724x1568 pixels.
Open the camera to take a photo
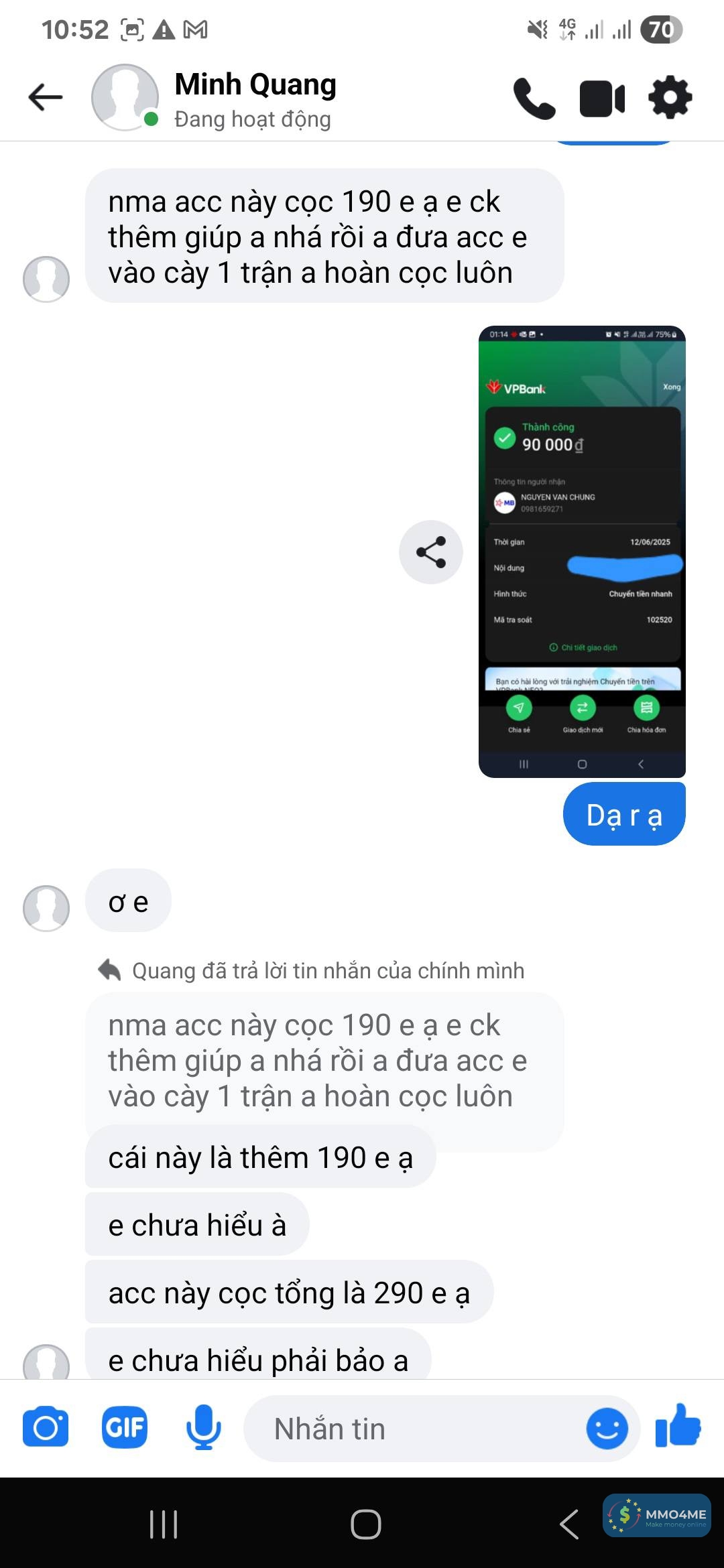[46, 1427]
